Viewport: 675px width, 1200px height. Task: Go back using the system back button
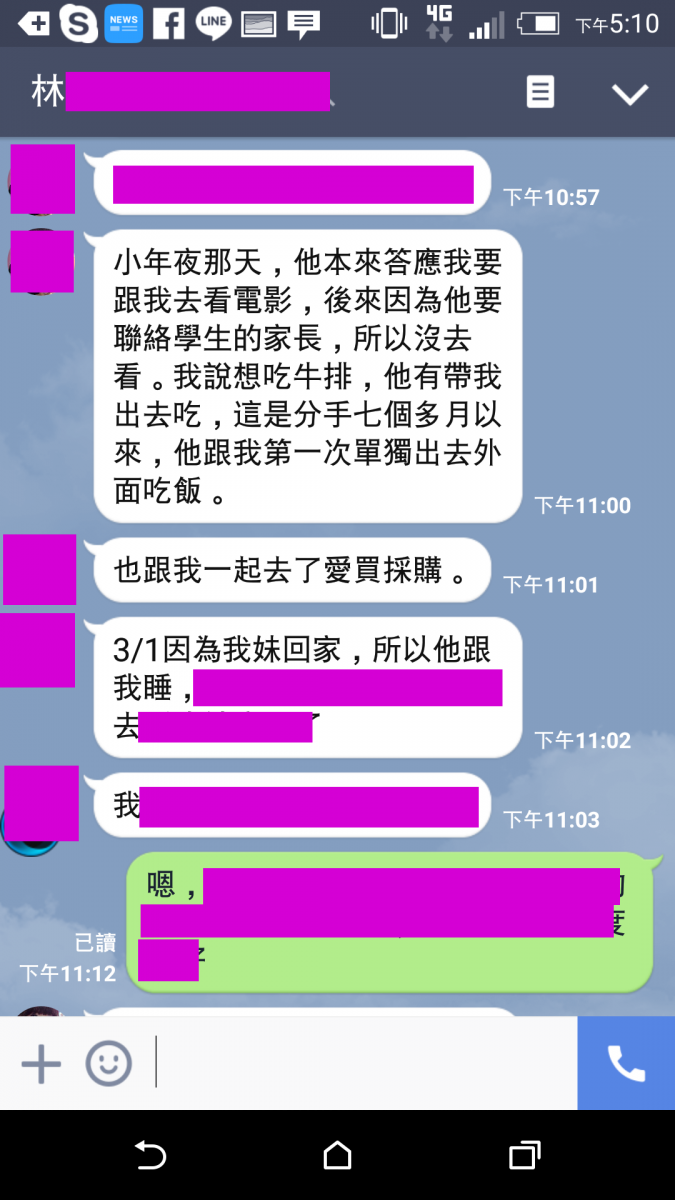point(150,1156)
